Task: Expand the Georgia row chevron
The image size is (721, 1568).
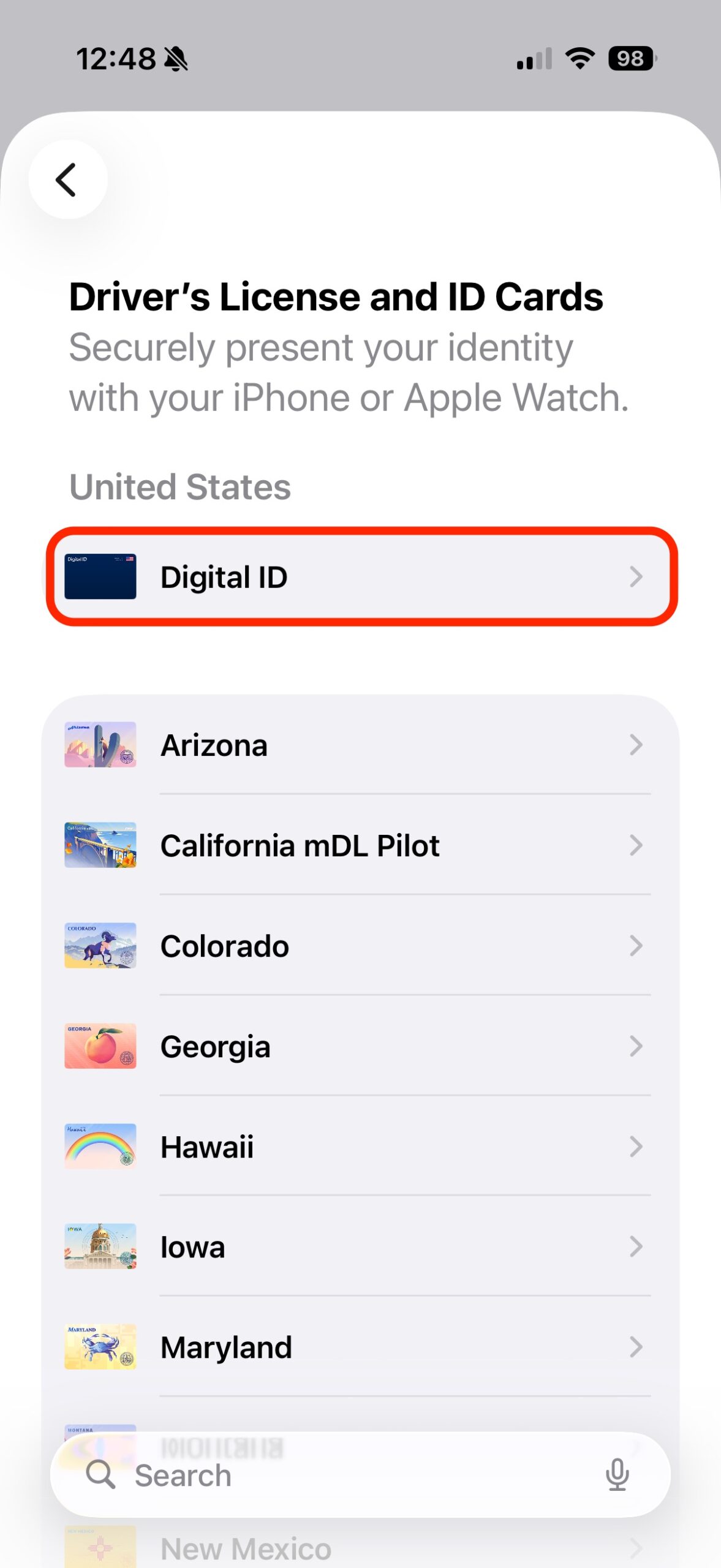Action: (635, 1046)
